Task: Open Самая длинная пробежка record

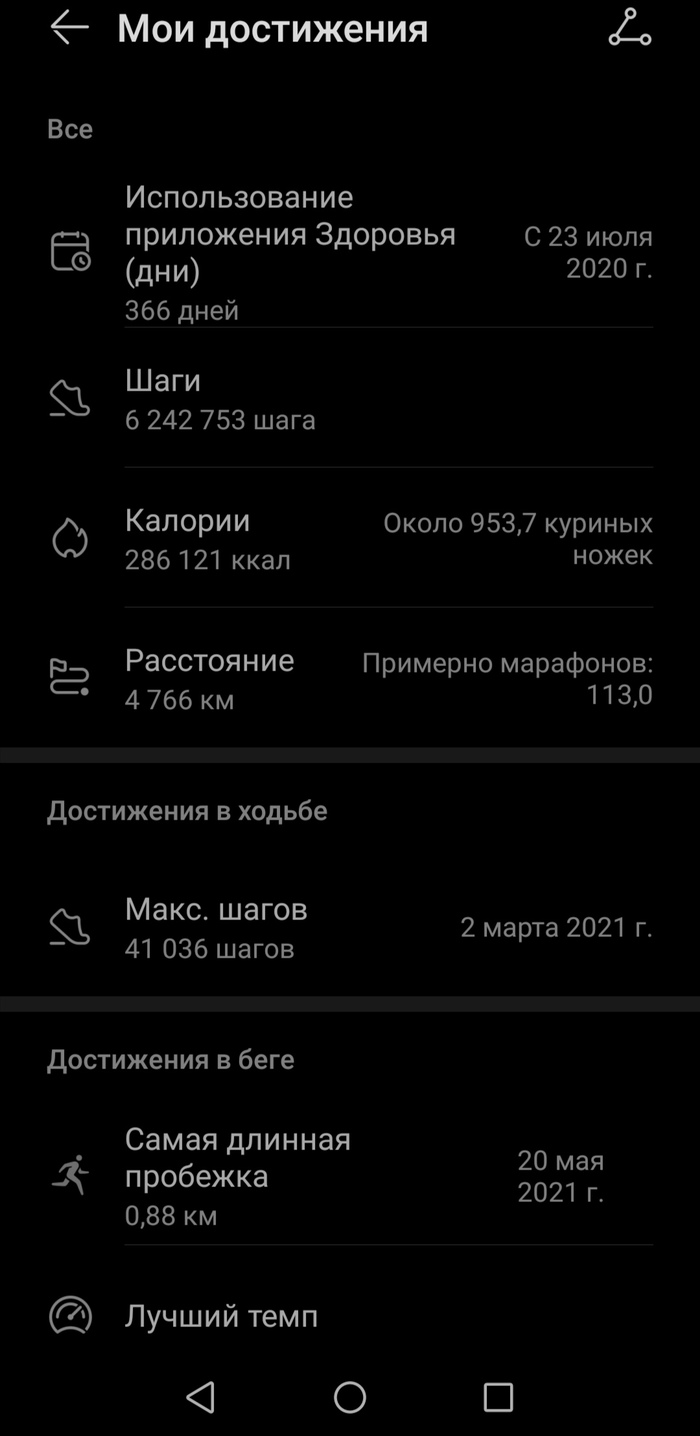Action: tap(350, 1176)
